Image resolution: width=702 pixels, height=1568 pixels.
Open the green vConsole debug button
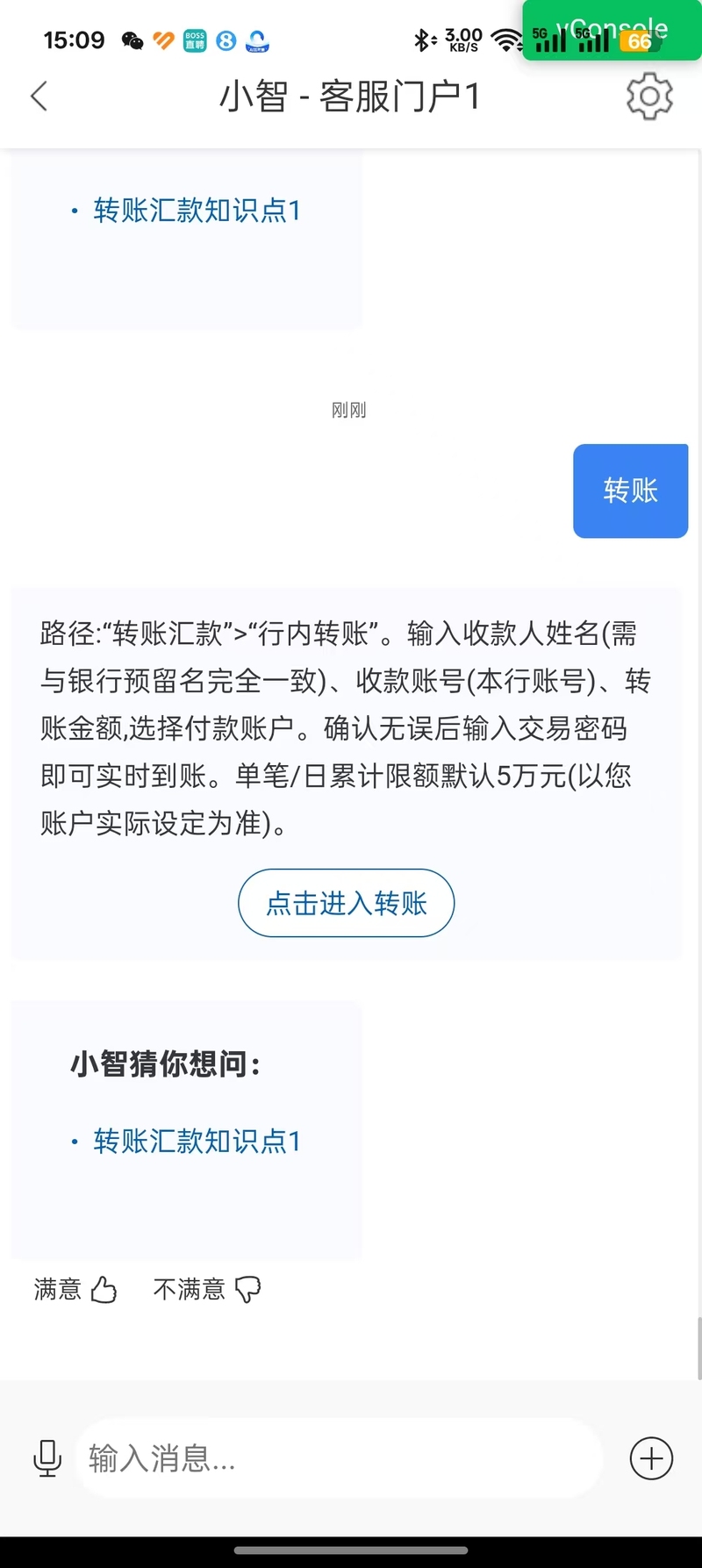point(612,31)
